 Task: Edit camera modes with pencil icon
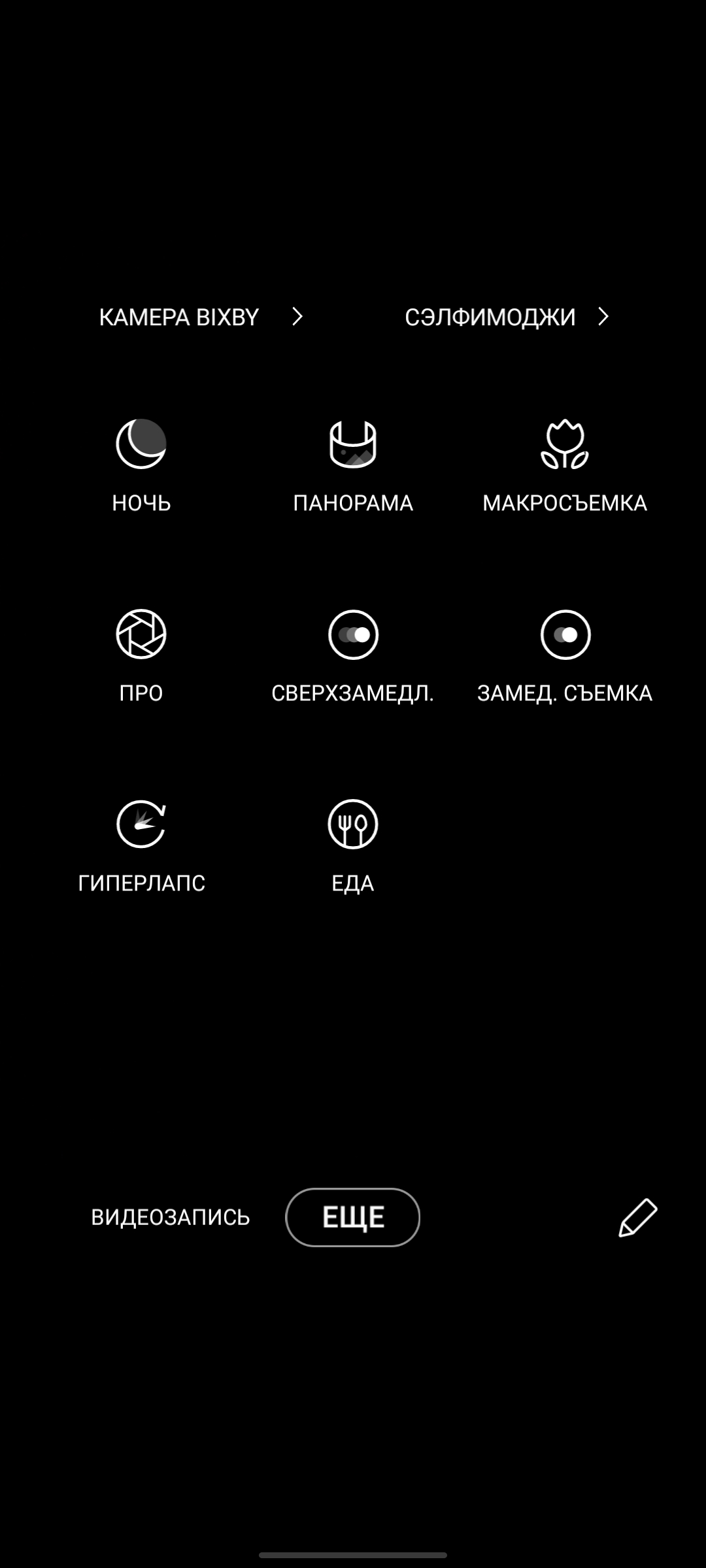tap(637, 1217)
